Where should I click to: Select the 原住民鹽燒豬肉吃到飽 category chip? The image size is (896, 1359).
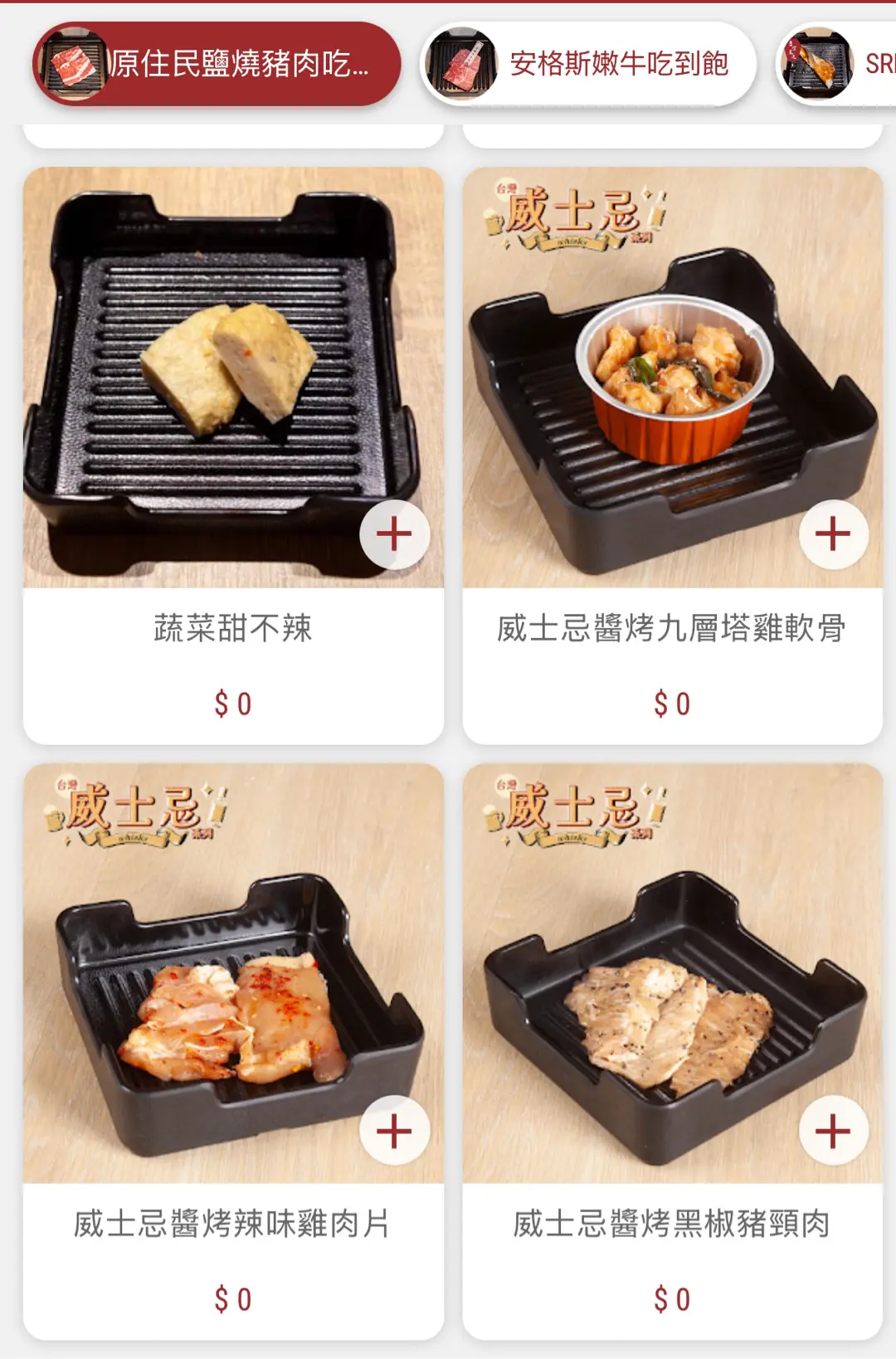tap(217, 64)
